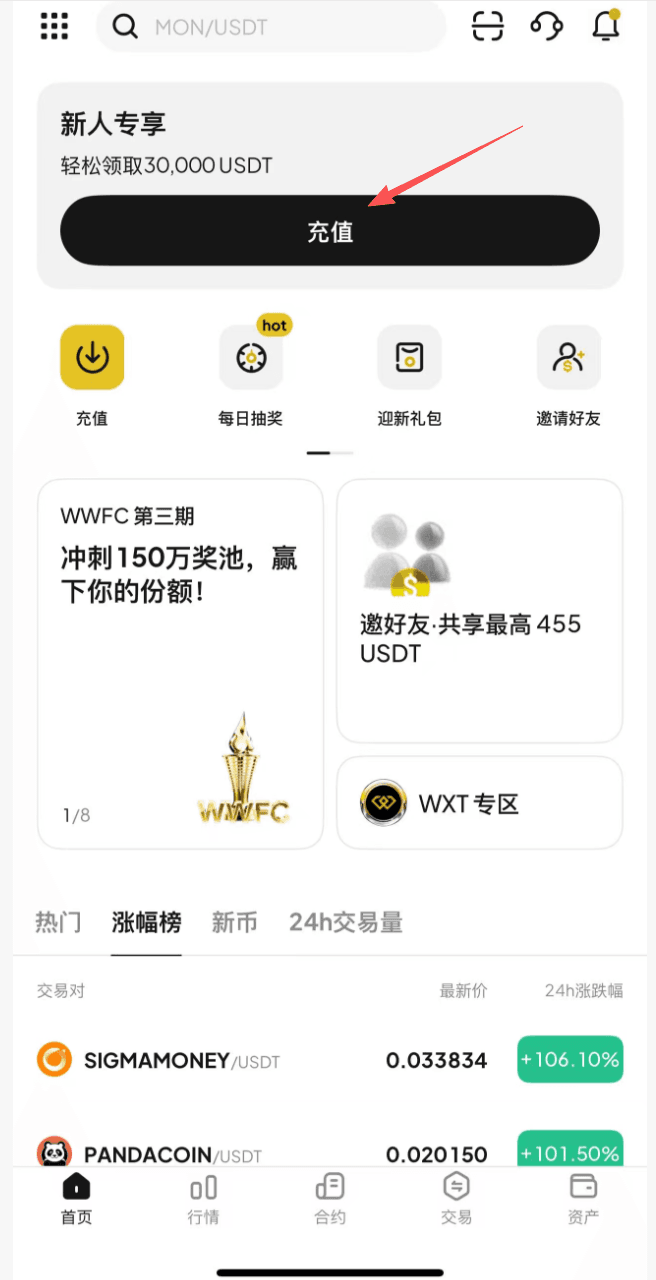
Task: Open 每日抽奖 daily lottery
Action: (251, 357)
